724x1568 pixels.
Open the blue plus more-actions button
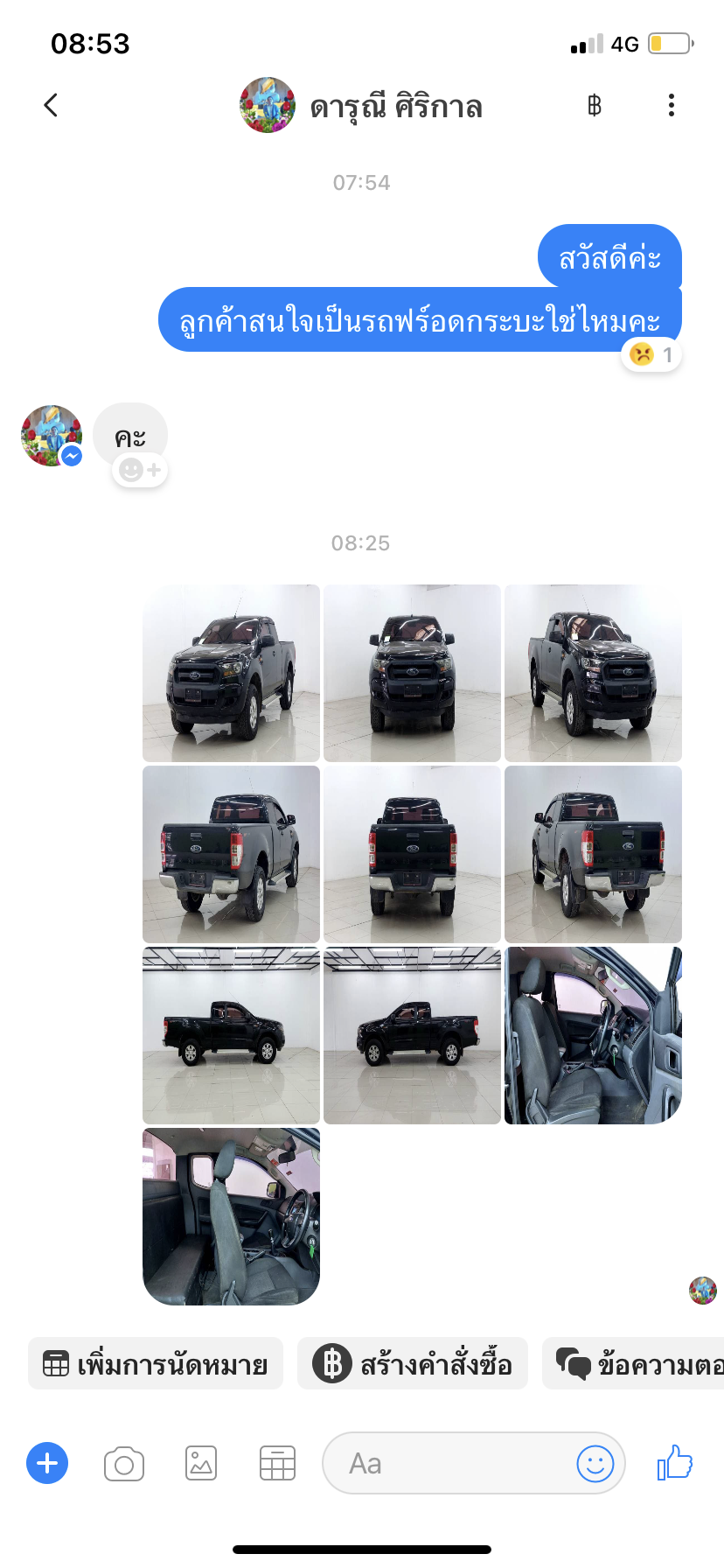pyautogui.click(x=47, y=1463)
